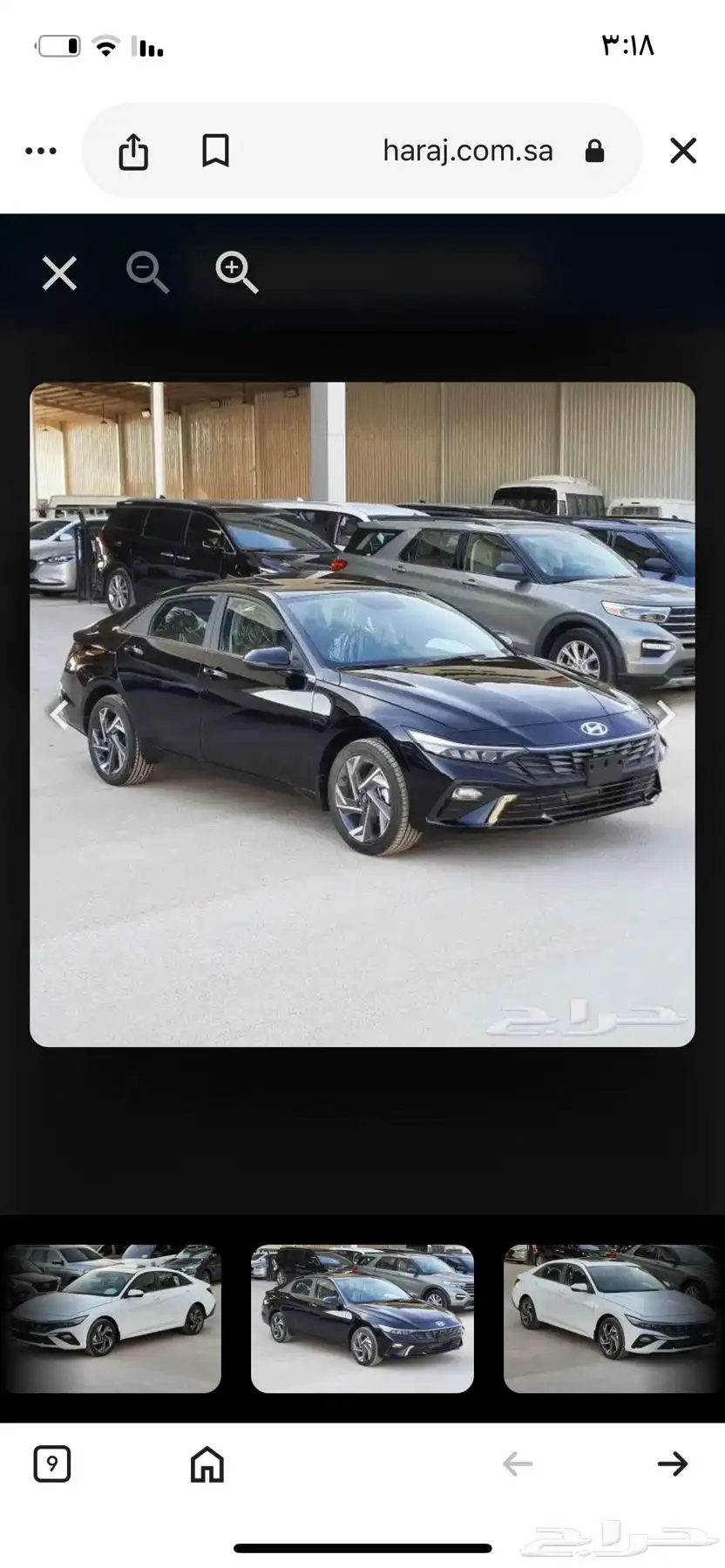725x1568 pixels.
Task: Go back in browser history
Action: (x=518, y=1463)
